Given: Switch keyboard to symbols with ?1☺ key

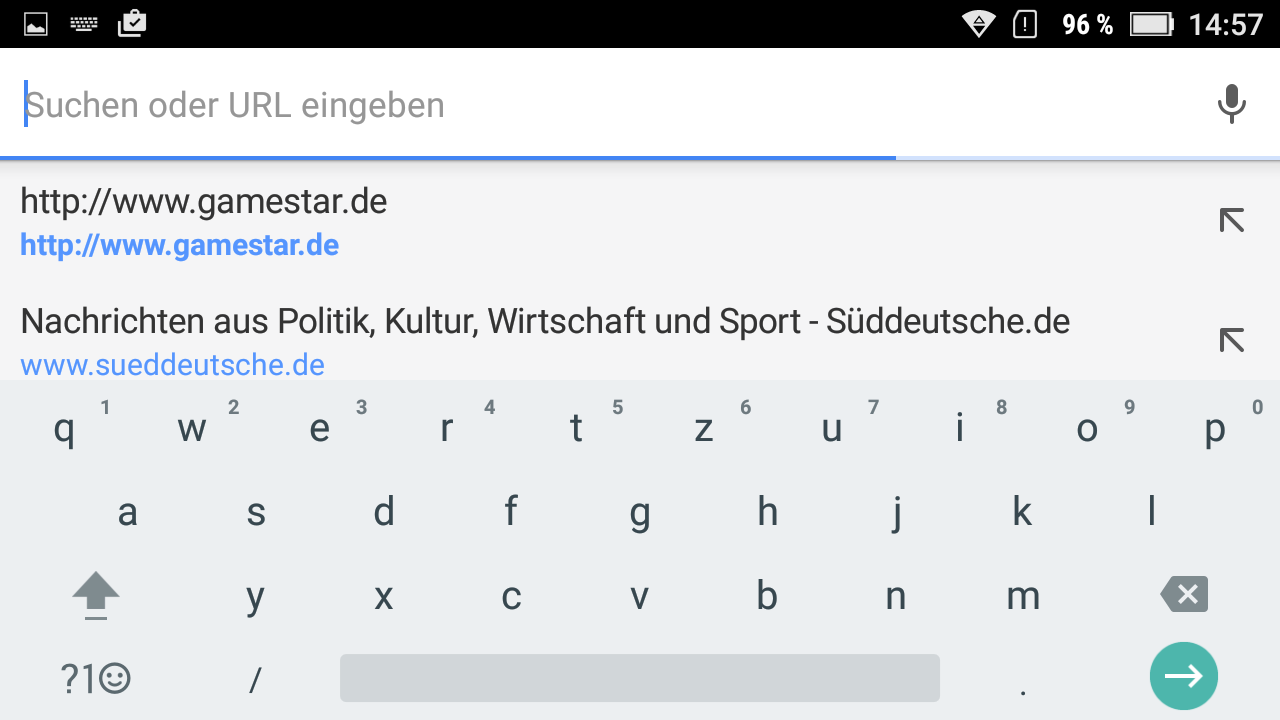Looking at the screenshot, I should (x=96, y=679).
